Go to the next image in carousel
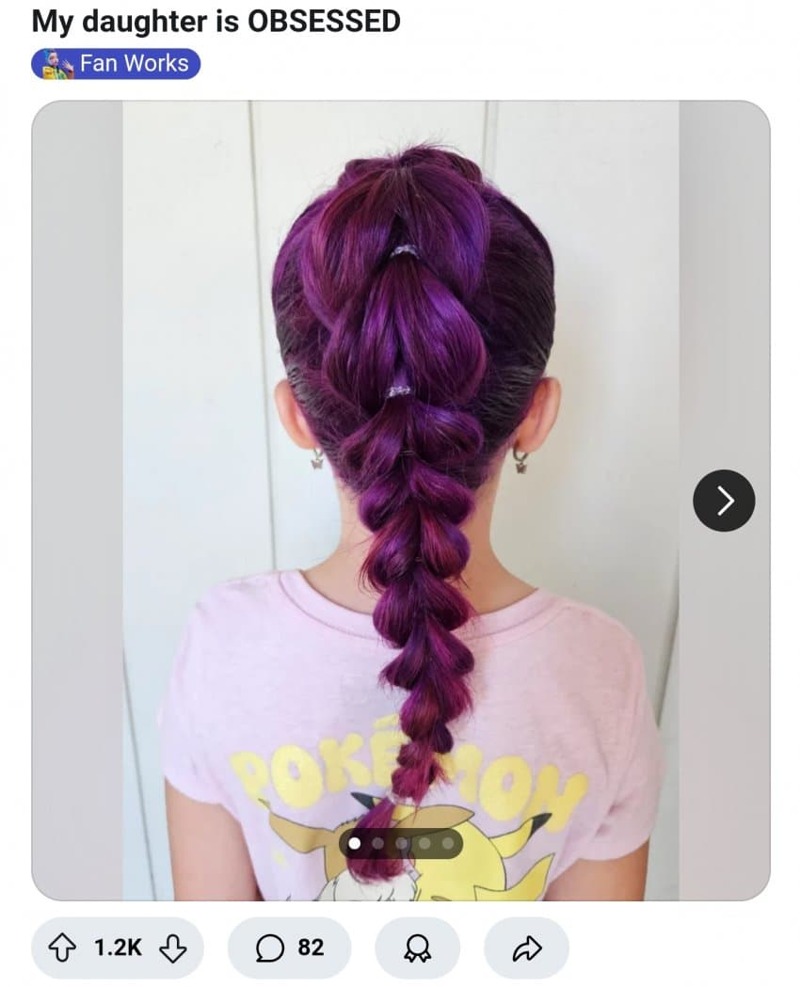Screen dimensions: 800x987 (x=723, y=500)
